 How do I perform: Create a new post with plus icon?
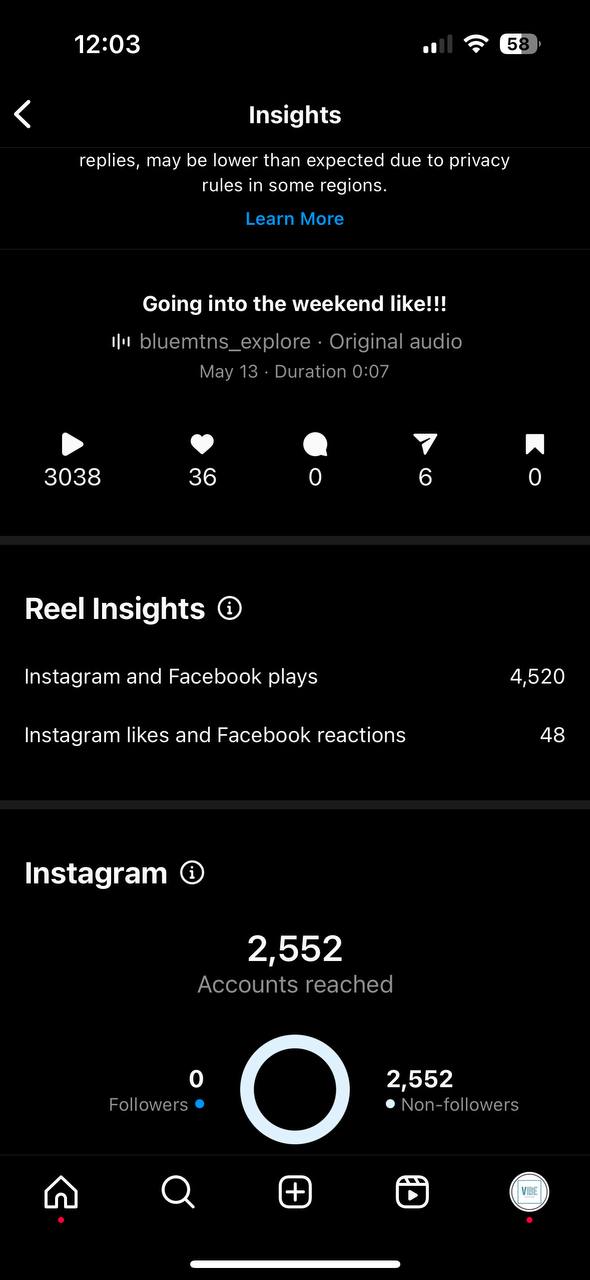click(295, 1192)
